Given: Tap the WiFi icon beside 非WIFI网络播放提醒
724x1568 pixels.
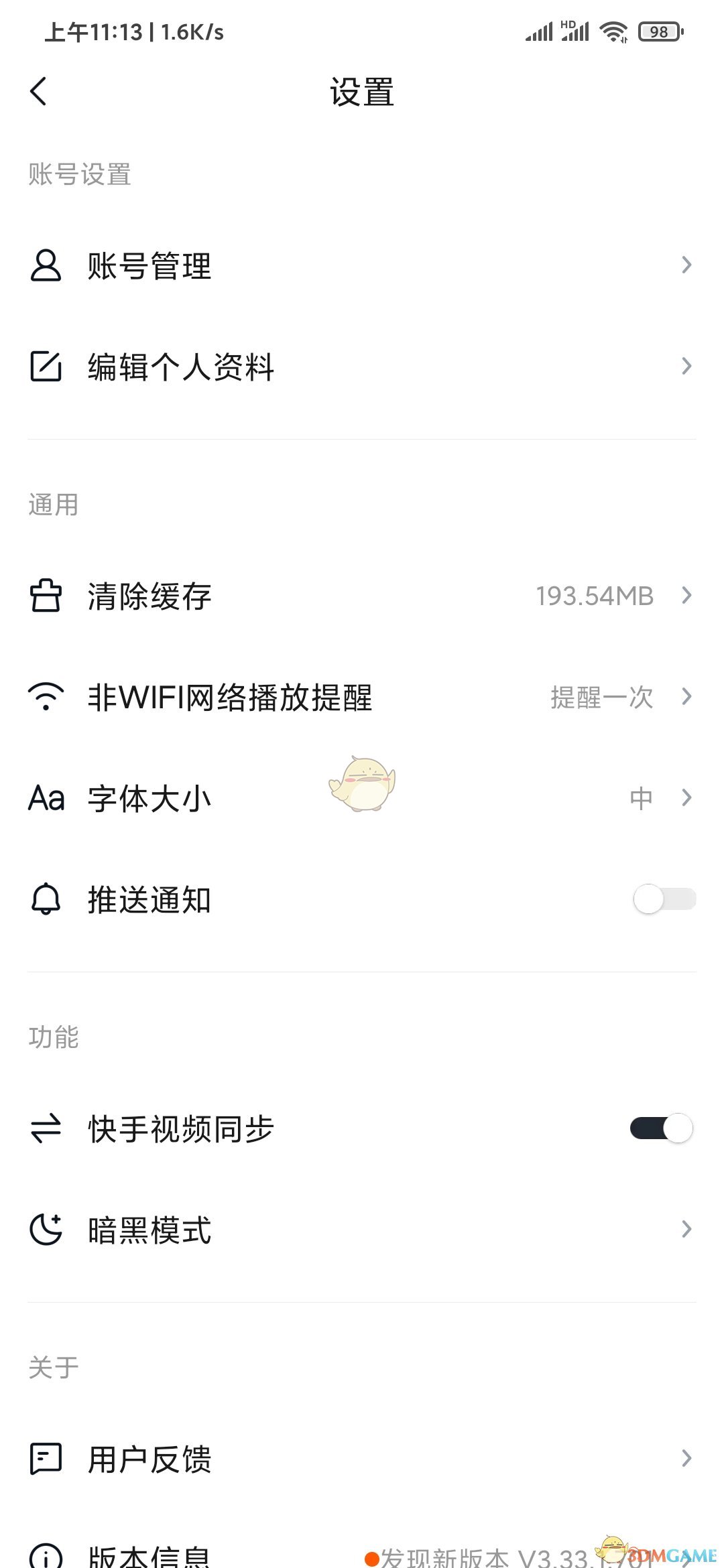Looking at the screenshot, I should tap(45, 697).
